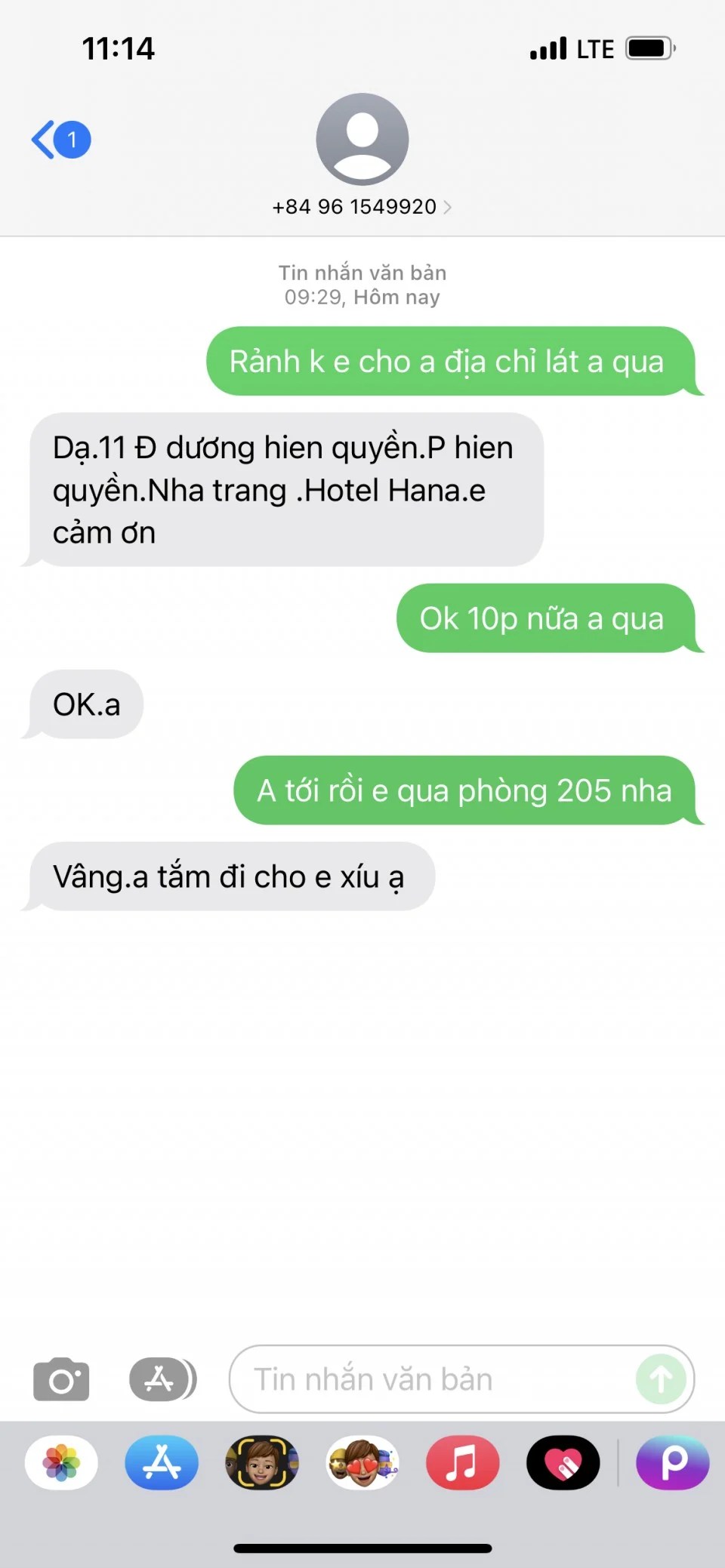
Task: Focus the text message input field
Action: (x=438, y=1379)
